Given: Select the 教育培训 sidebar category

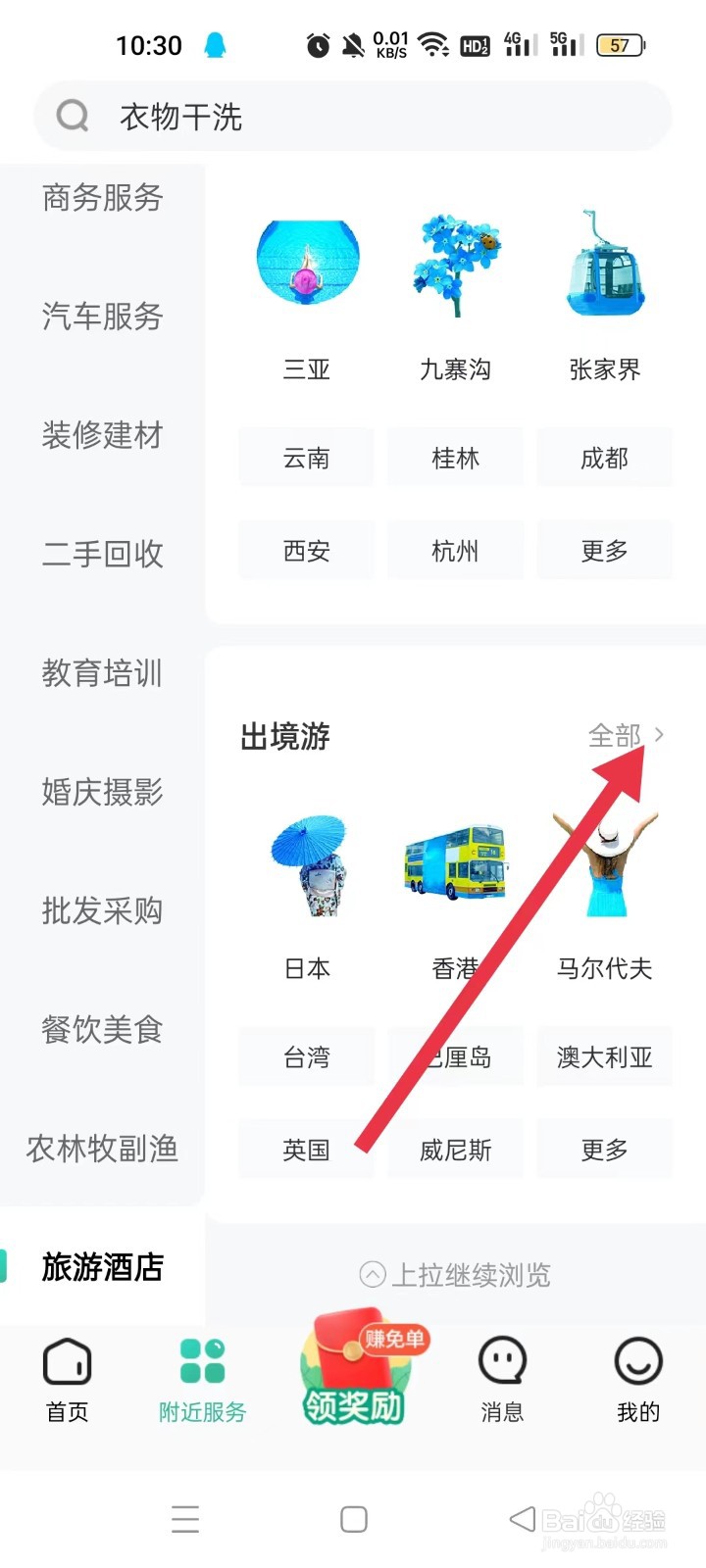Looking at the screenshot, I should pyautogui.click(x=101, y=673).
